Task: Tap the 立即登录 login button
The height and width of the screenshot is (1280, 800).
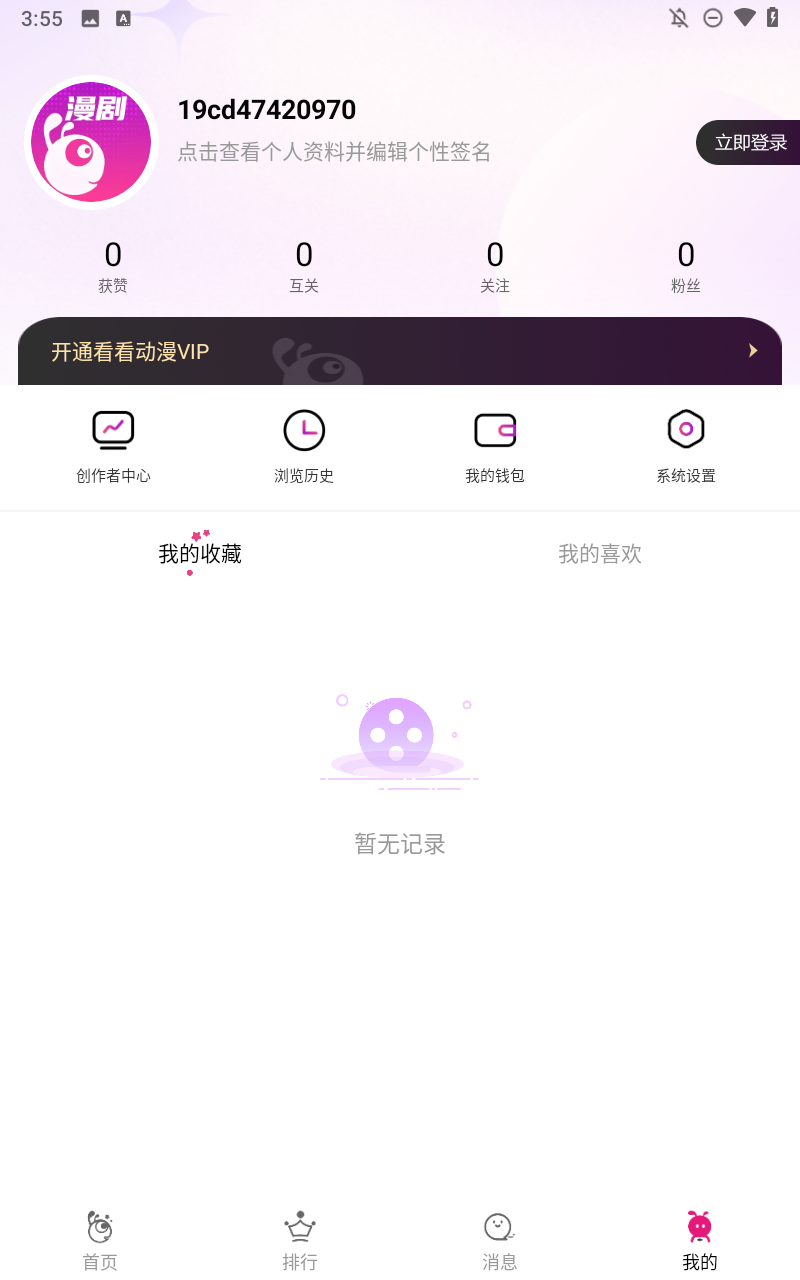Action: click(749, 143)
